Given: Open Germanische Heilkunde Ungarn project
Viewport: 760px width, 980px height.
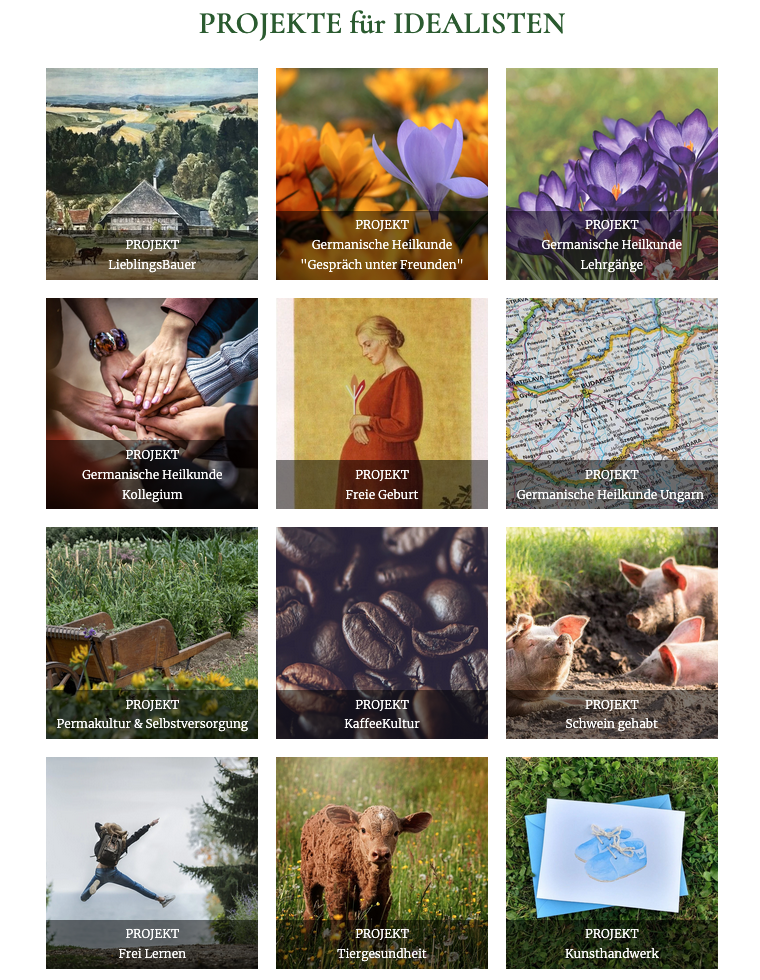Looking at the screenshot, I should [x=612, y=404].
